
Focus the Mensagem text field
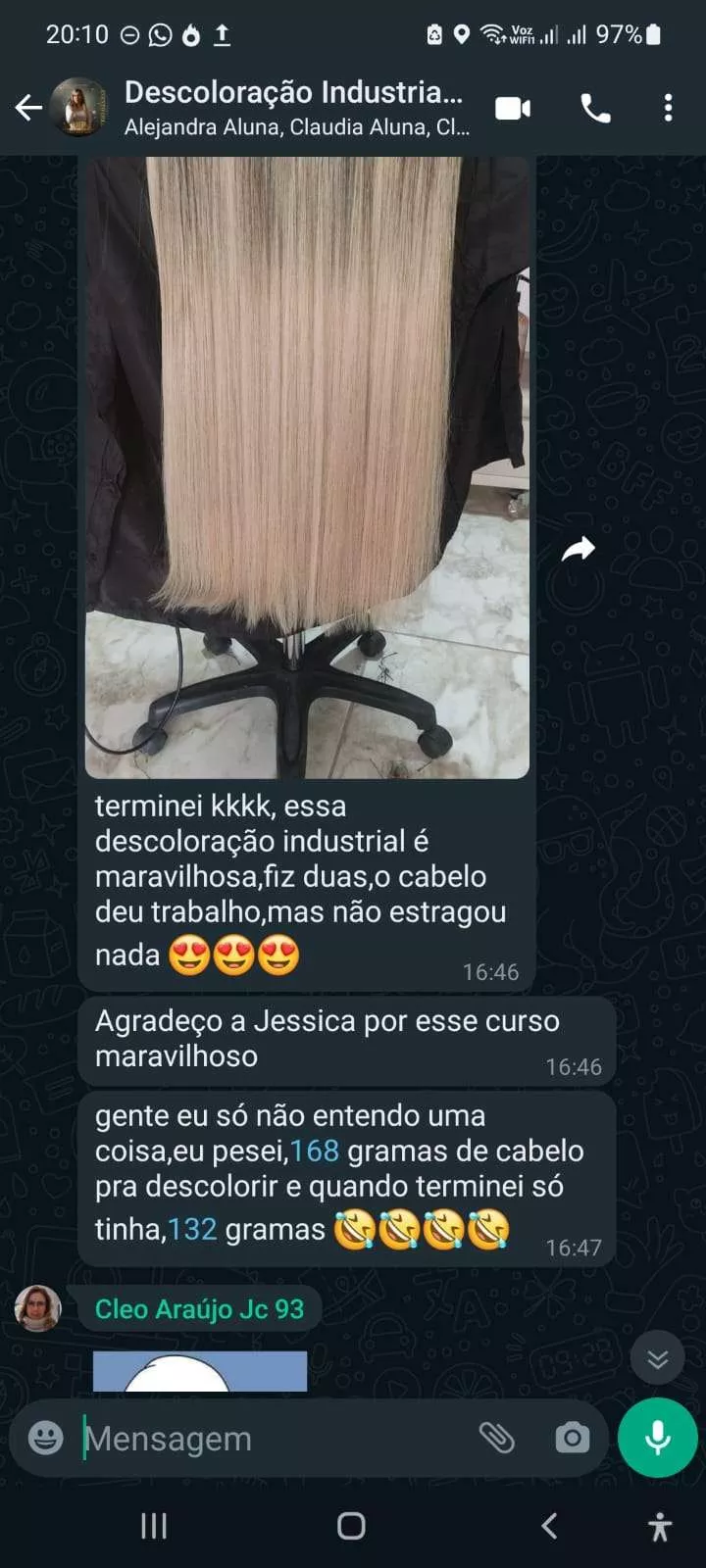pyautogui.click(x=275, y=1438)
